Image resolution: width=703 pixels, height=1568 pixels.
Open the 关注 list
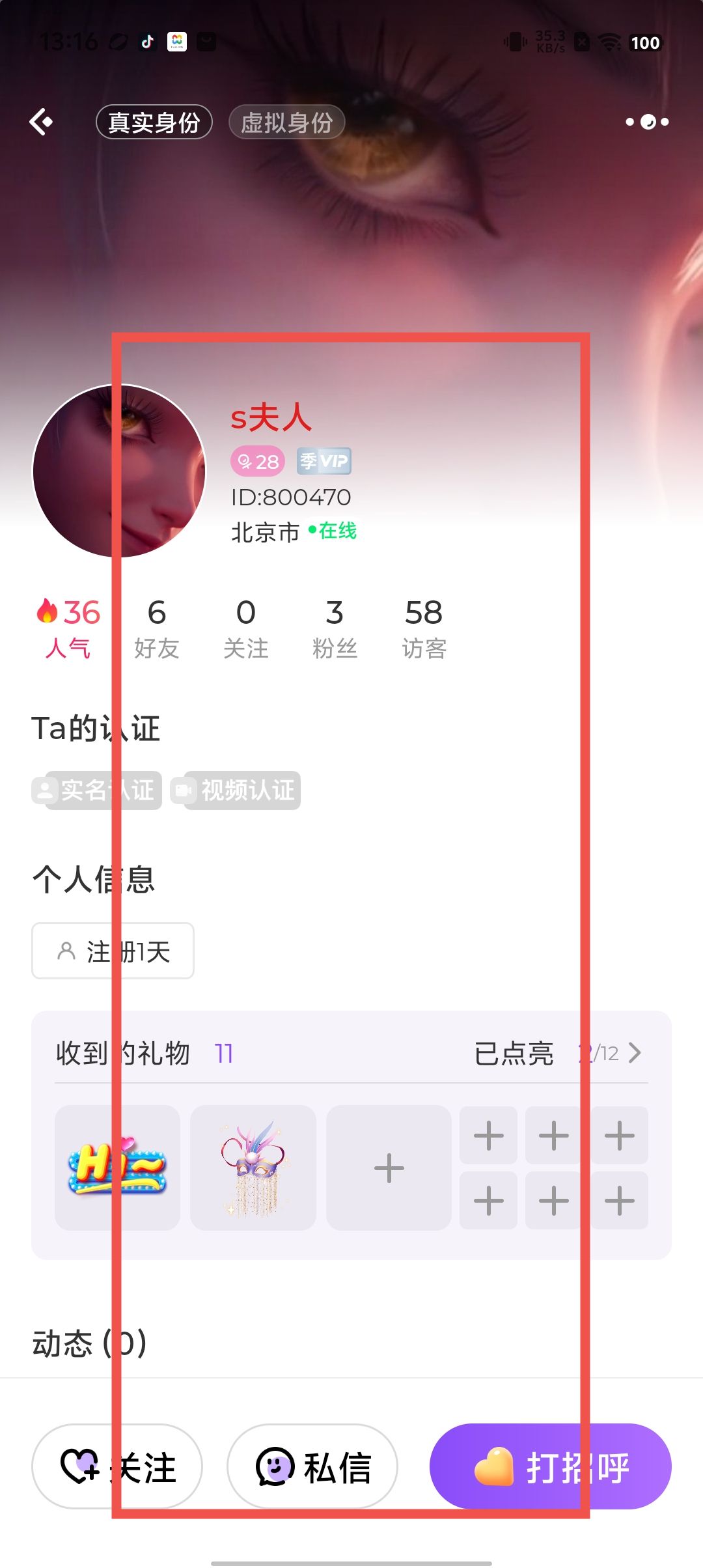245,628
